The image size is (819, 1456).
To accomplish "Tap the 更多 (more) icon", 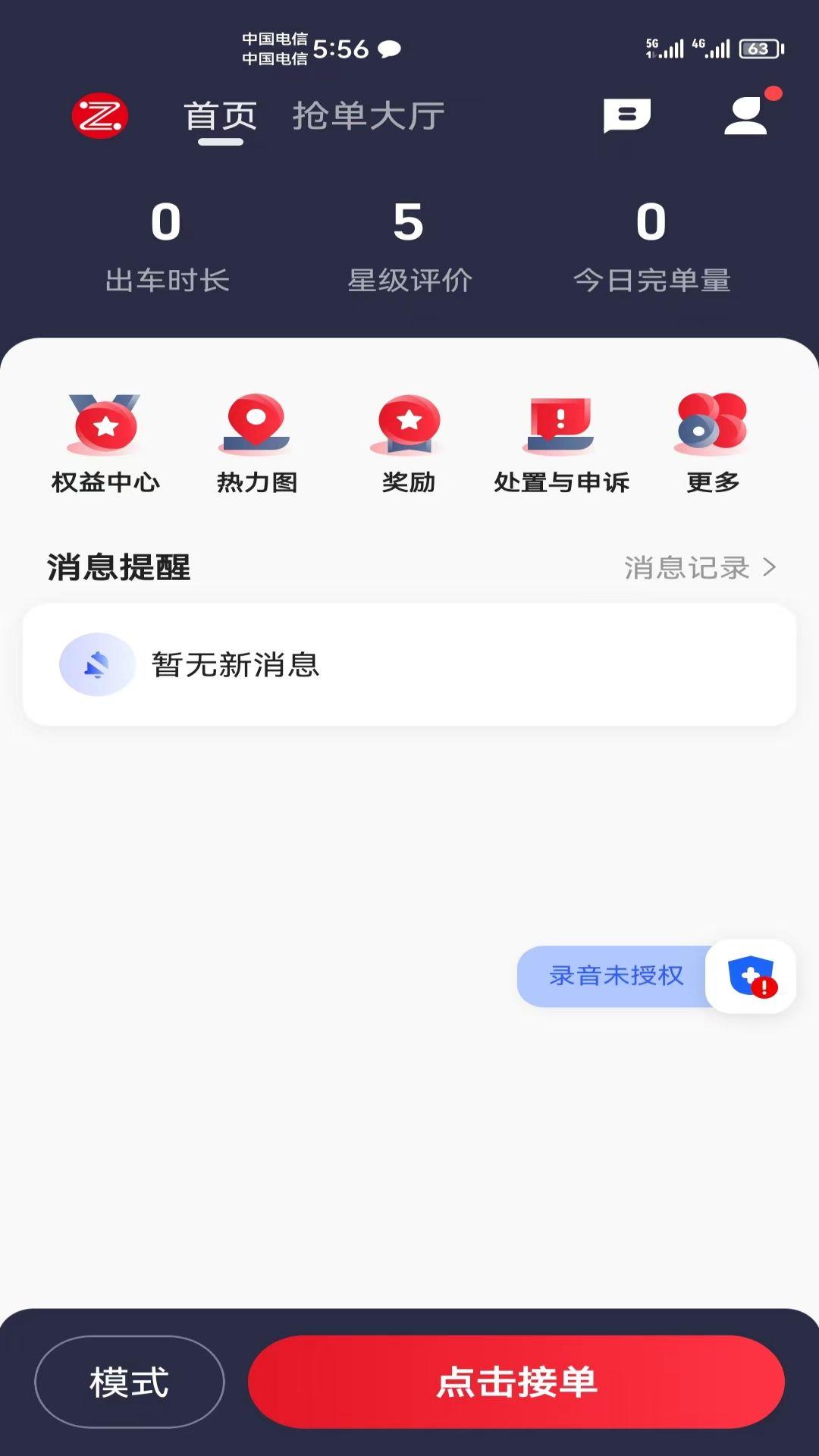I will (x=711, y=440).
